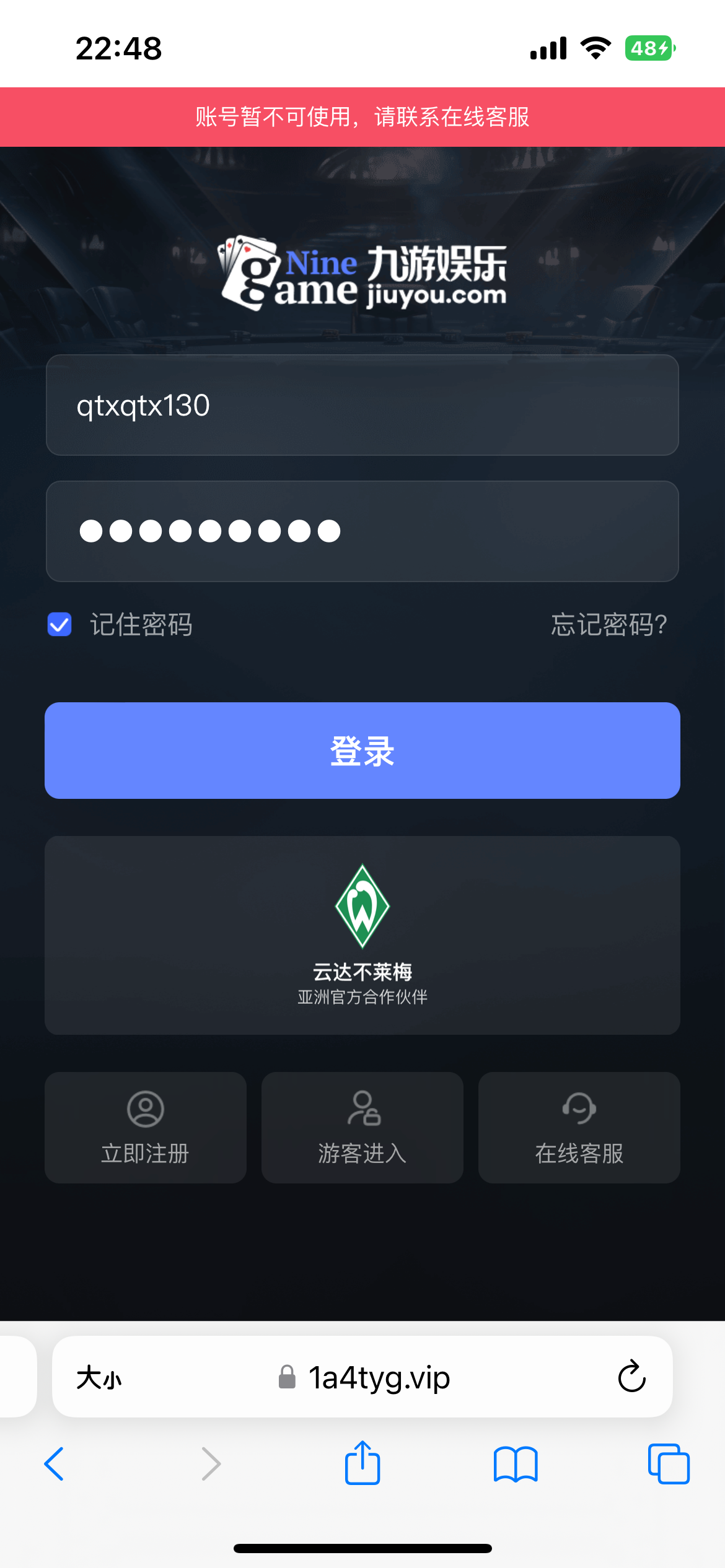Screen dimensions: 725x1568
Task: Tap the forward navigation chevron in Safari
Action: 210,1465
